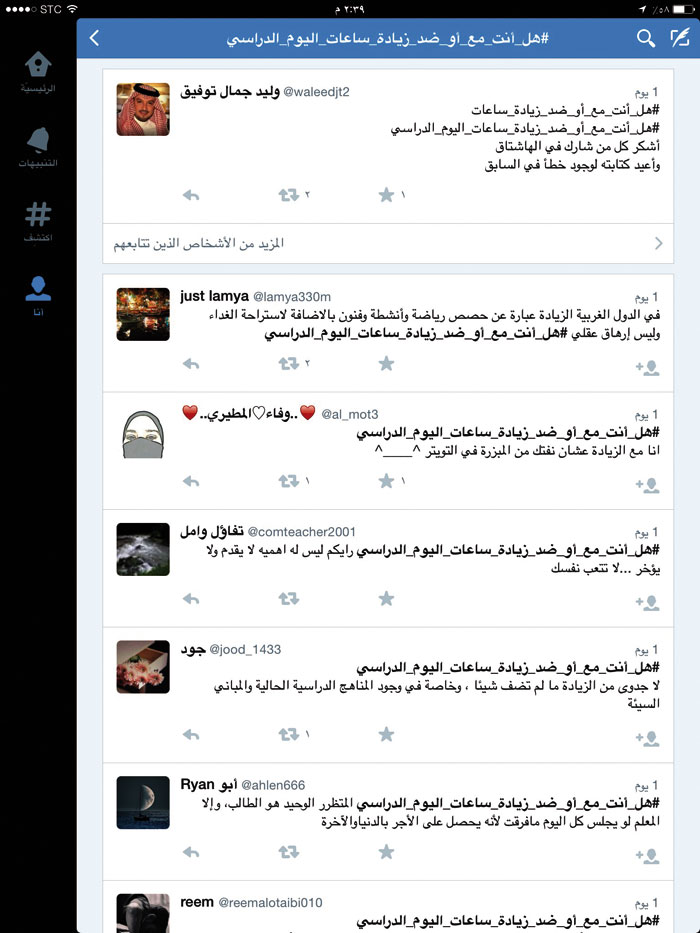Follow just lamya with the add-user icon
The width and height of the screenshot is (700, 933).
(646, 367)
